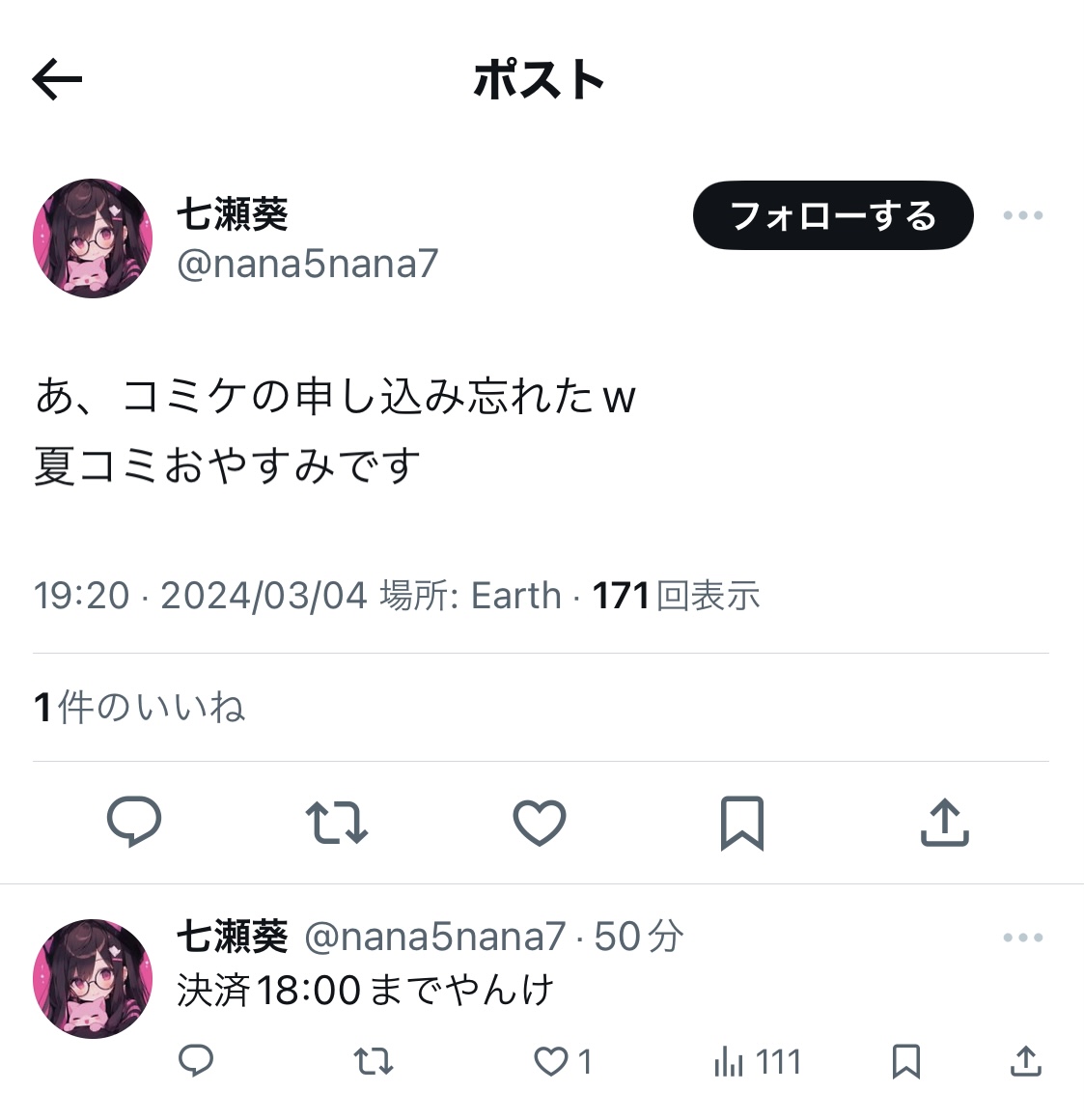Like the 決済18:00までやんけ reply
This screenshot has width=1084, height=1120.
[552, 1062]
